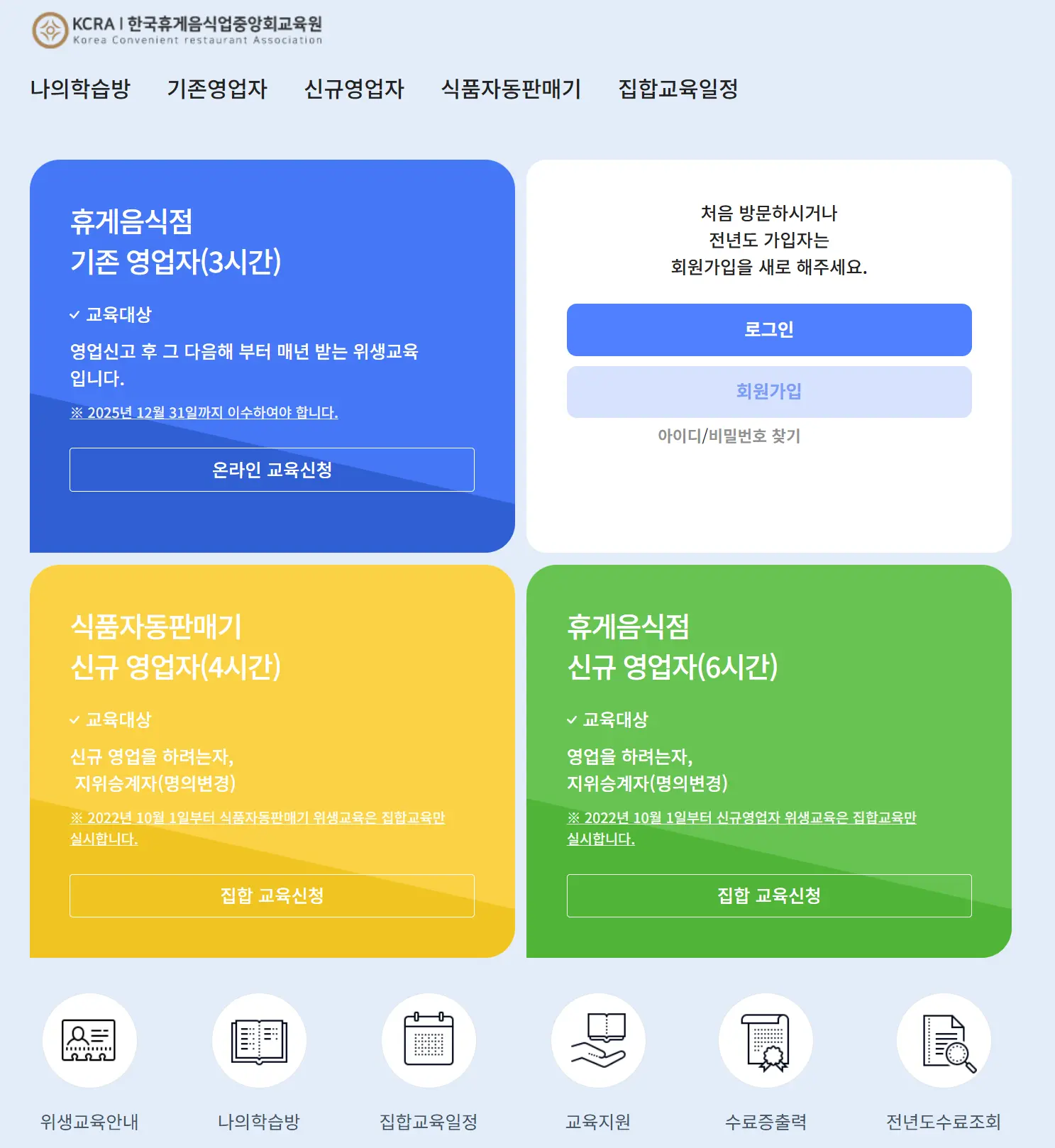Click 집합 교육신청 on the yellow card
1055x1148 pixels.
tap(272, 896)
